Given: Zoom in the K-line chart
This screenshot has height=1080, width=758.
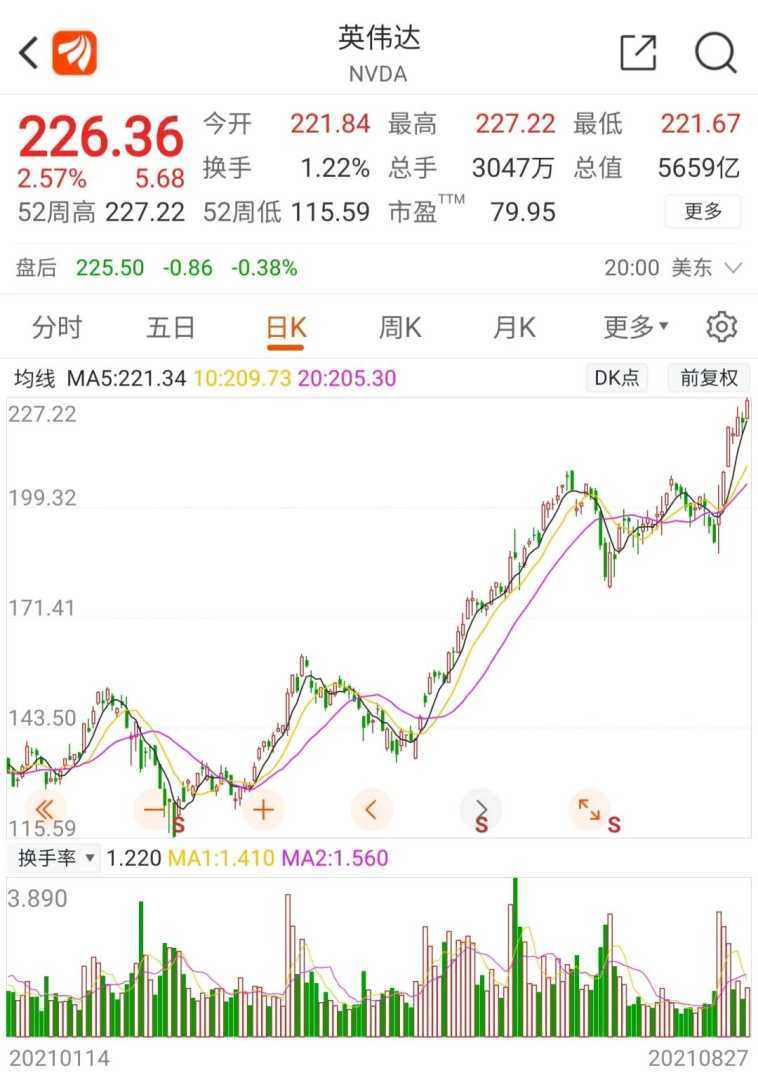Looking at the screenshot, I should (262, 809).
